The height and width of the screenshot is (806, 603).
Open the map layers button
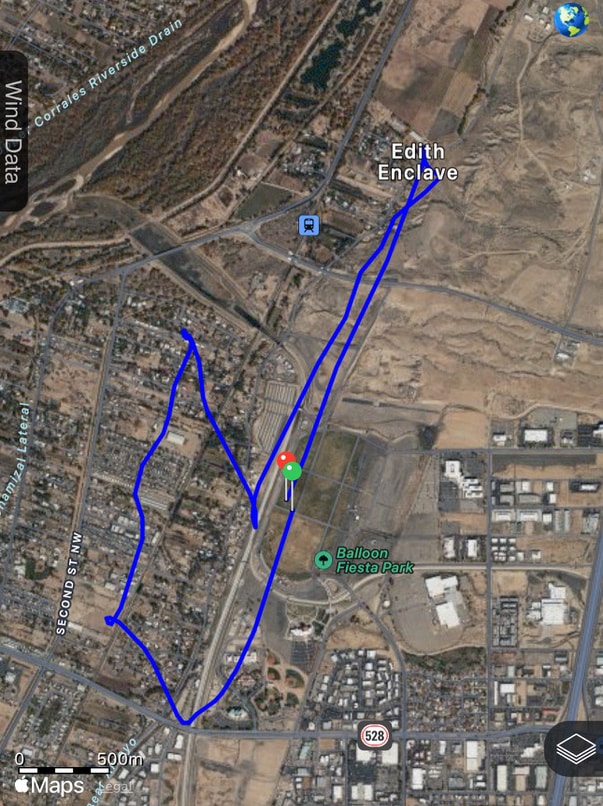577,748
